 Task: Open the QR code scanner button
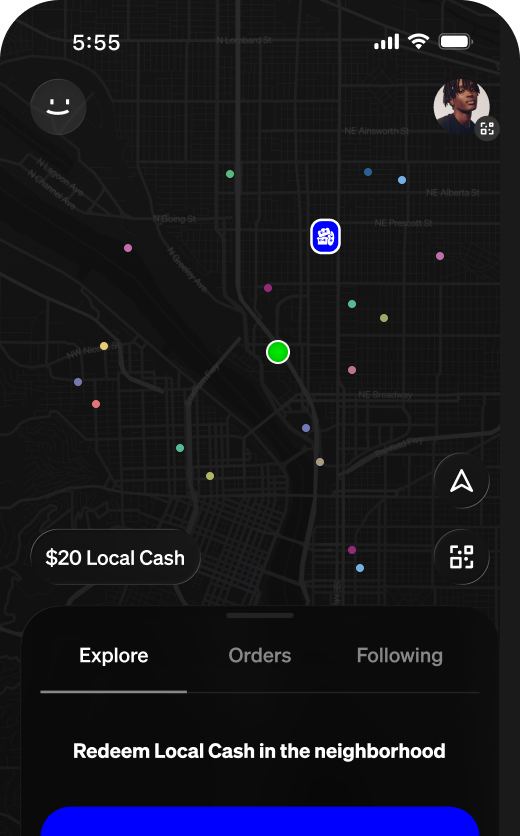pos(461,557)
